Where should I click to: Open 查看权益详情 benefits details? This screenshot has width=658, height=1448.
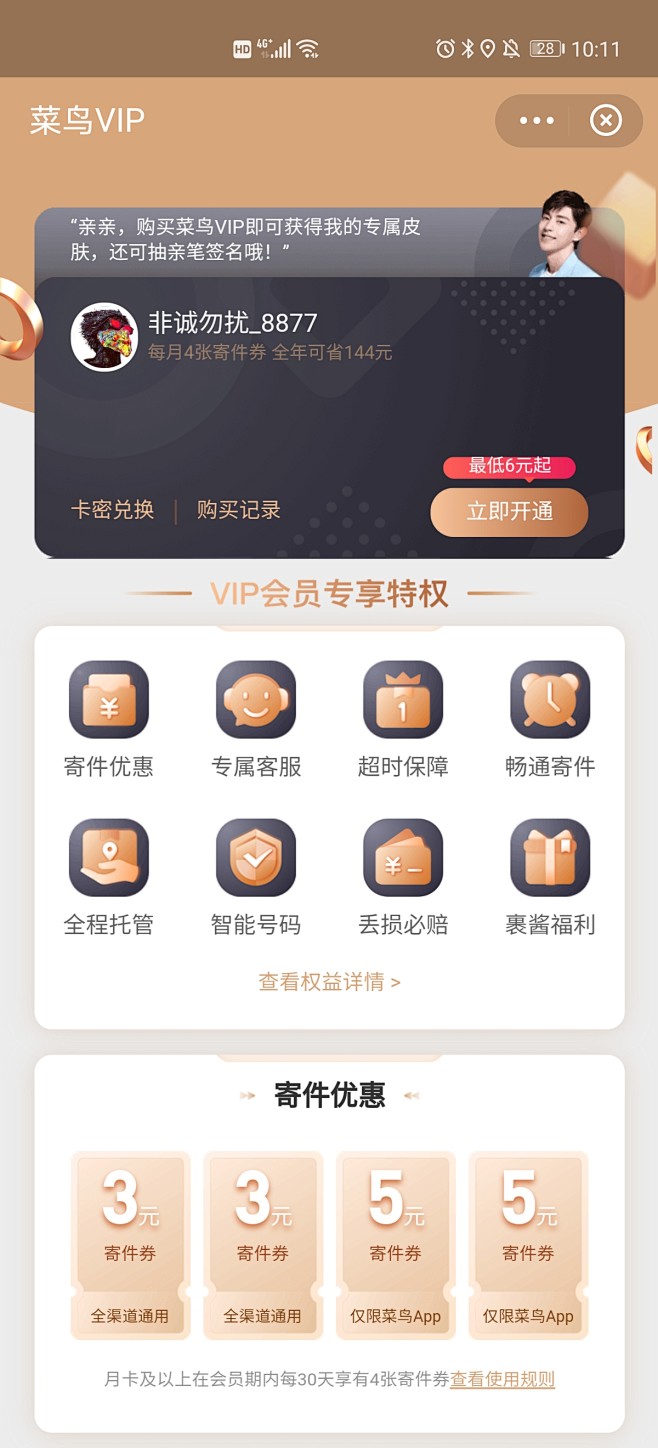(x=329, y=982)
